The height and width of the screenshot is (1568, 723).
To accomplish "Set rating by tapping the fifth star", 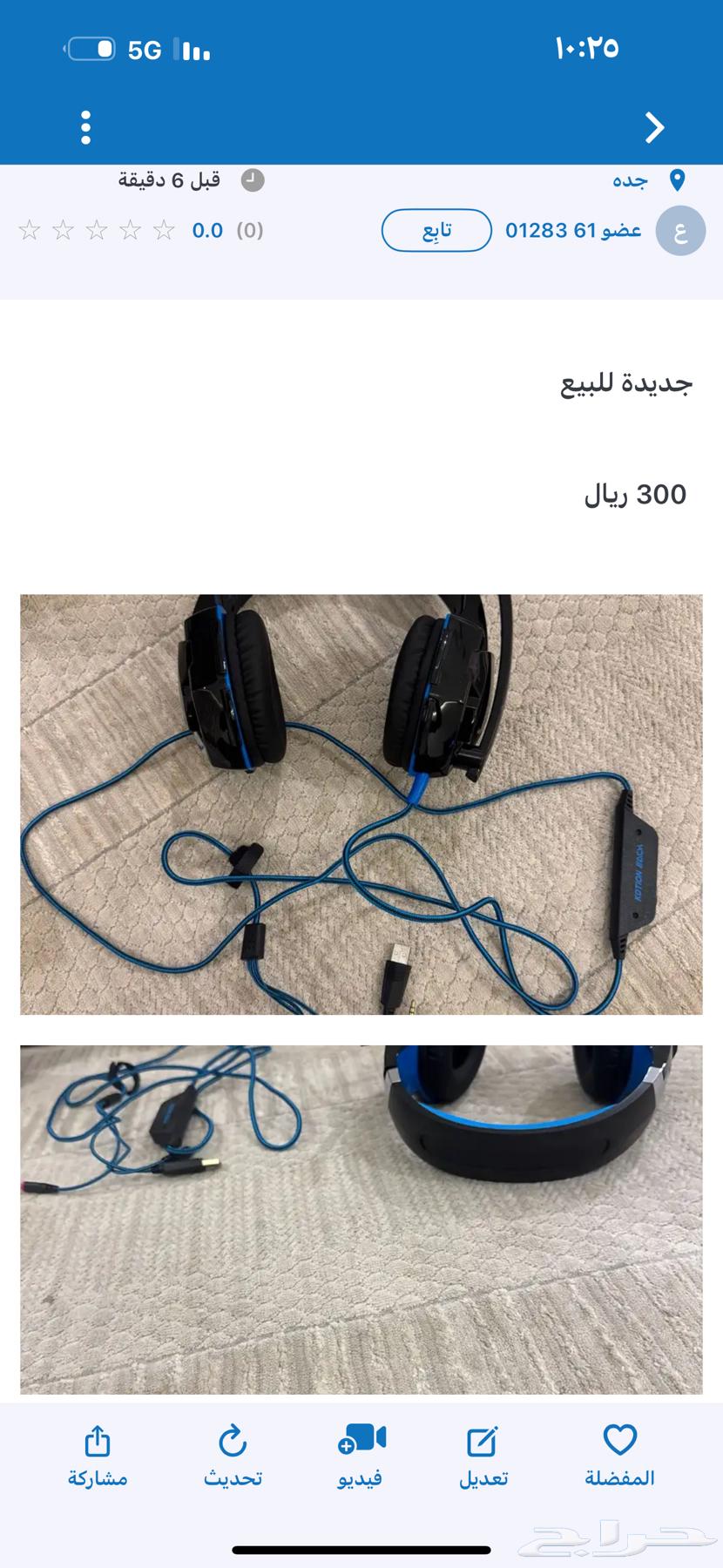I will pyautogui.click(x=29, y=230).
